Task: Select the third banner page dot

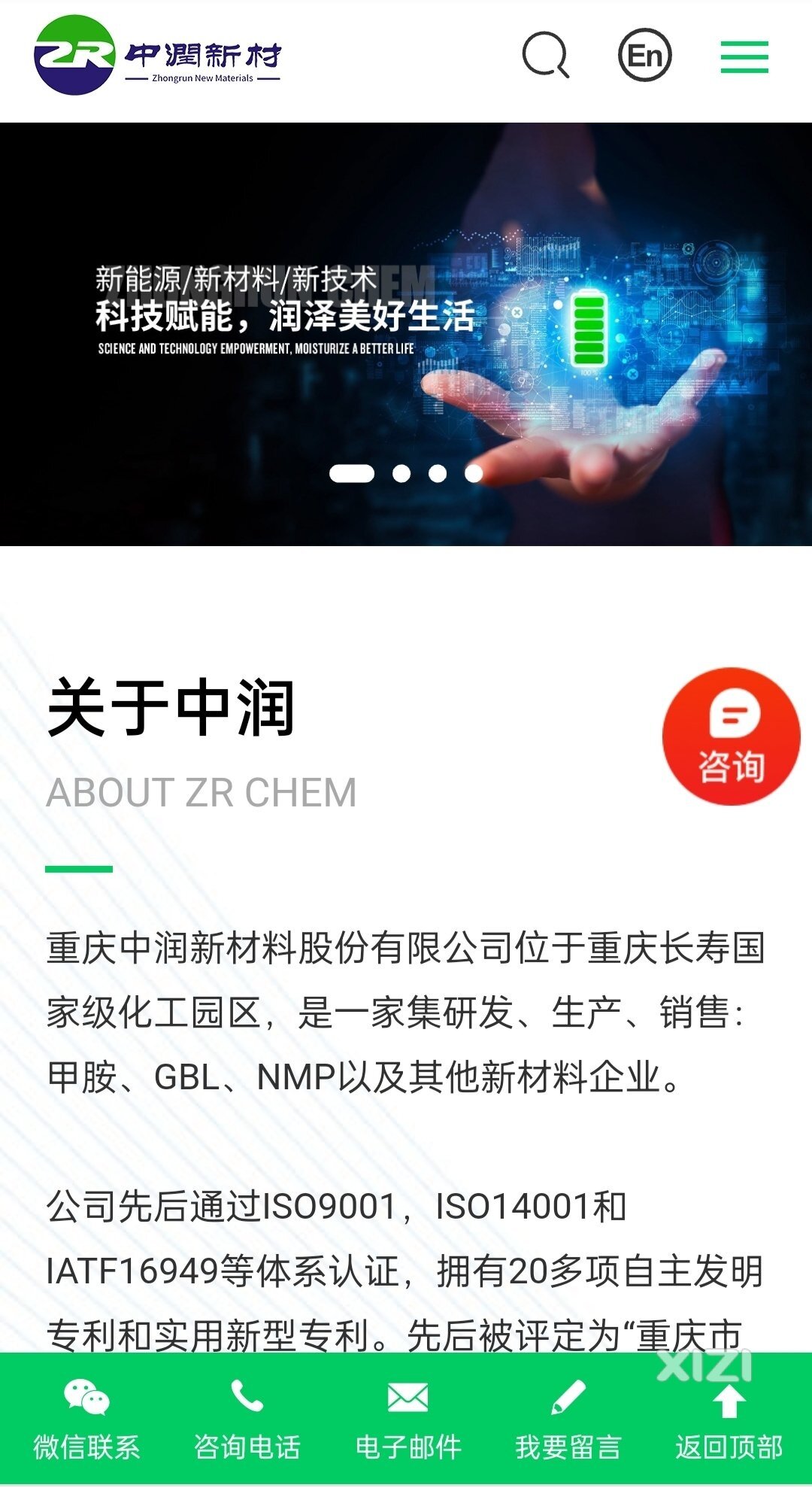Action: [x=438, y=473]
